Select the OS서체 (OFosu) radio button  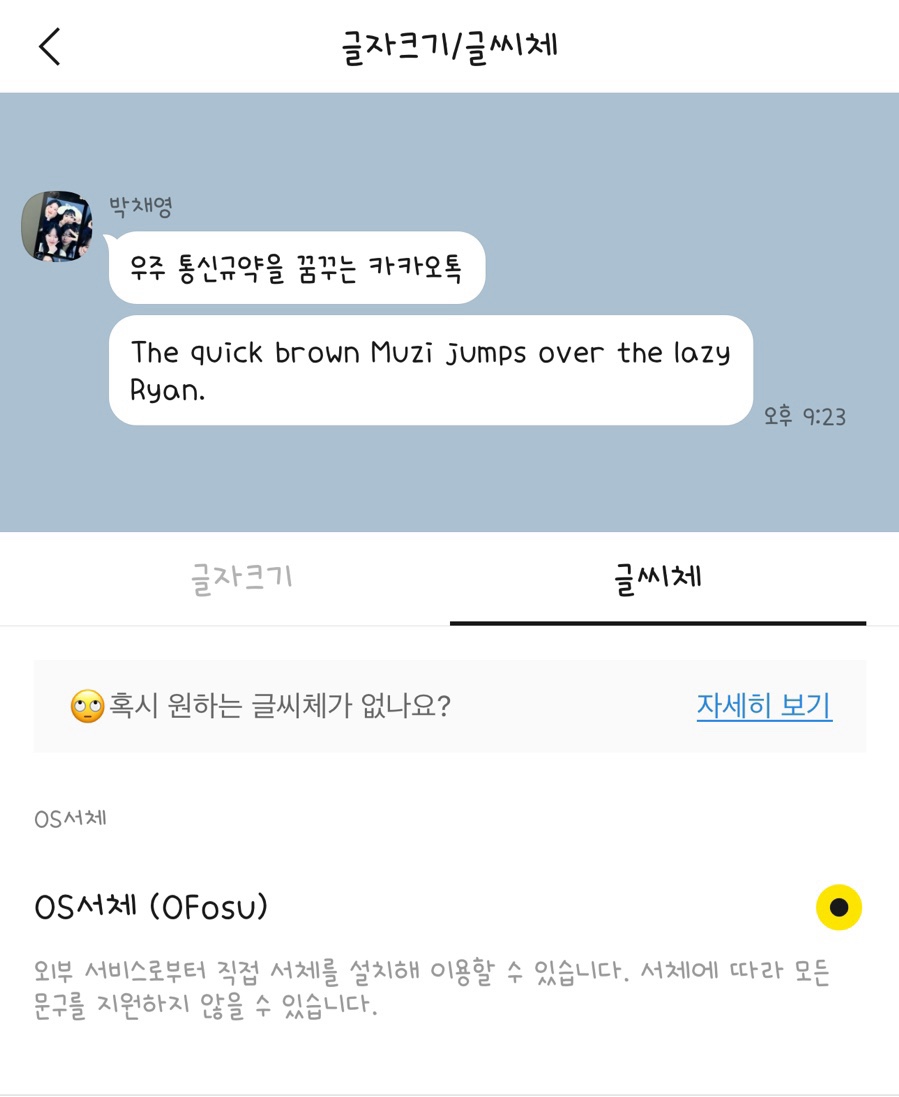click(838, 907)
